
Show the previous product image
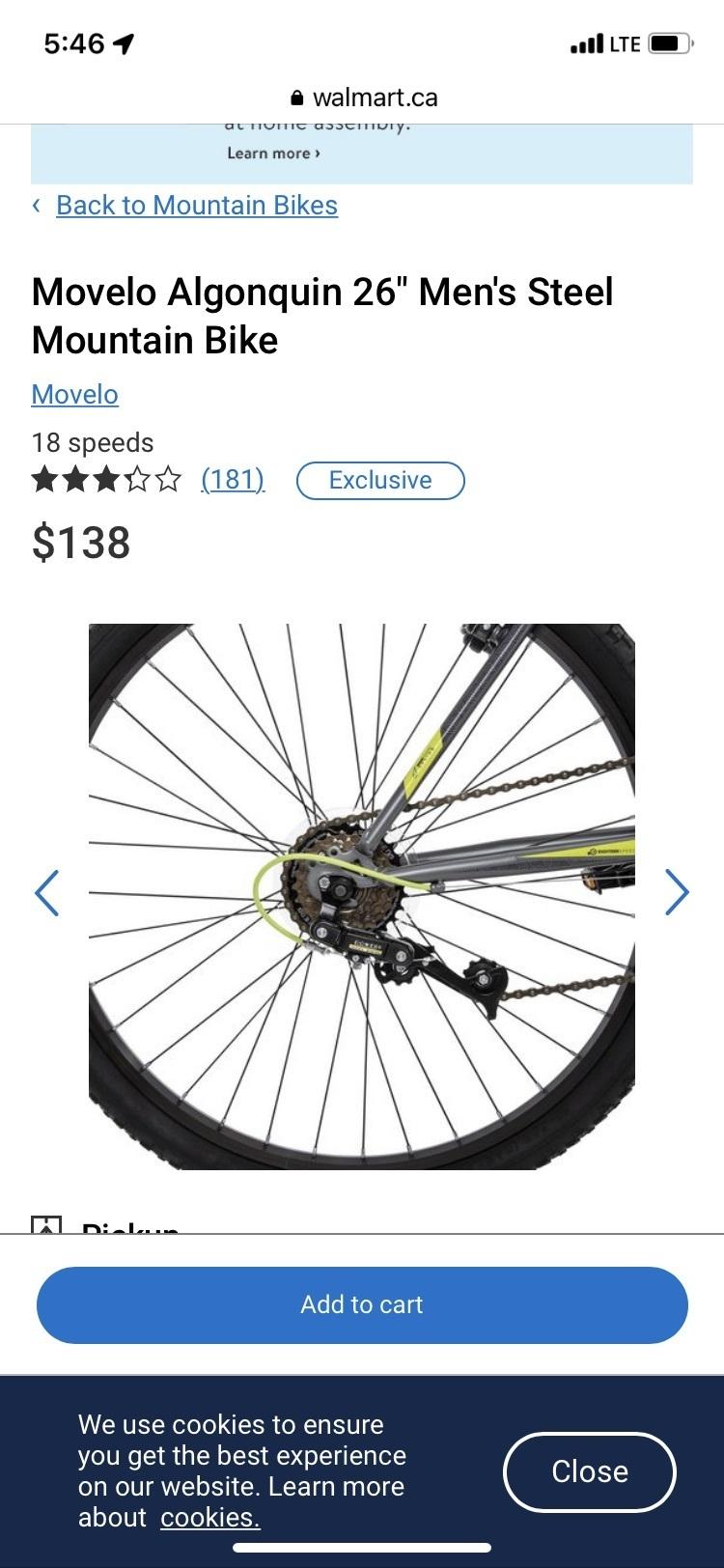point(46,892)
